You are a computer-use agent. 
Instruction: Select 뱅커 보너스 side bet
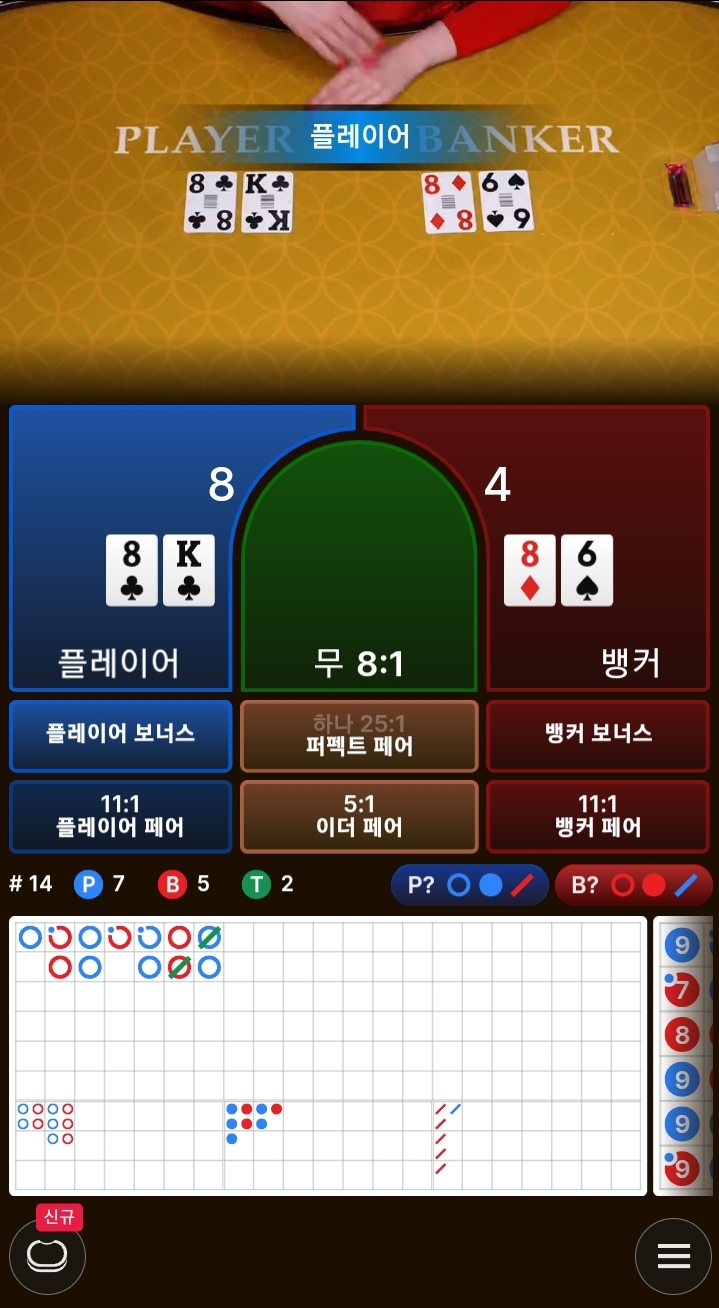pyautogui.click(x=598, y=735)
